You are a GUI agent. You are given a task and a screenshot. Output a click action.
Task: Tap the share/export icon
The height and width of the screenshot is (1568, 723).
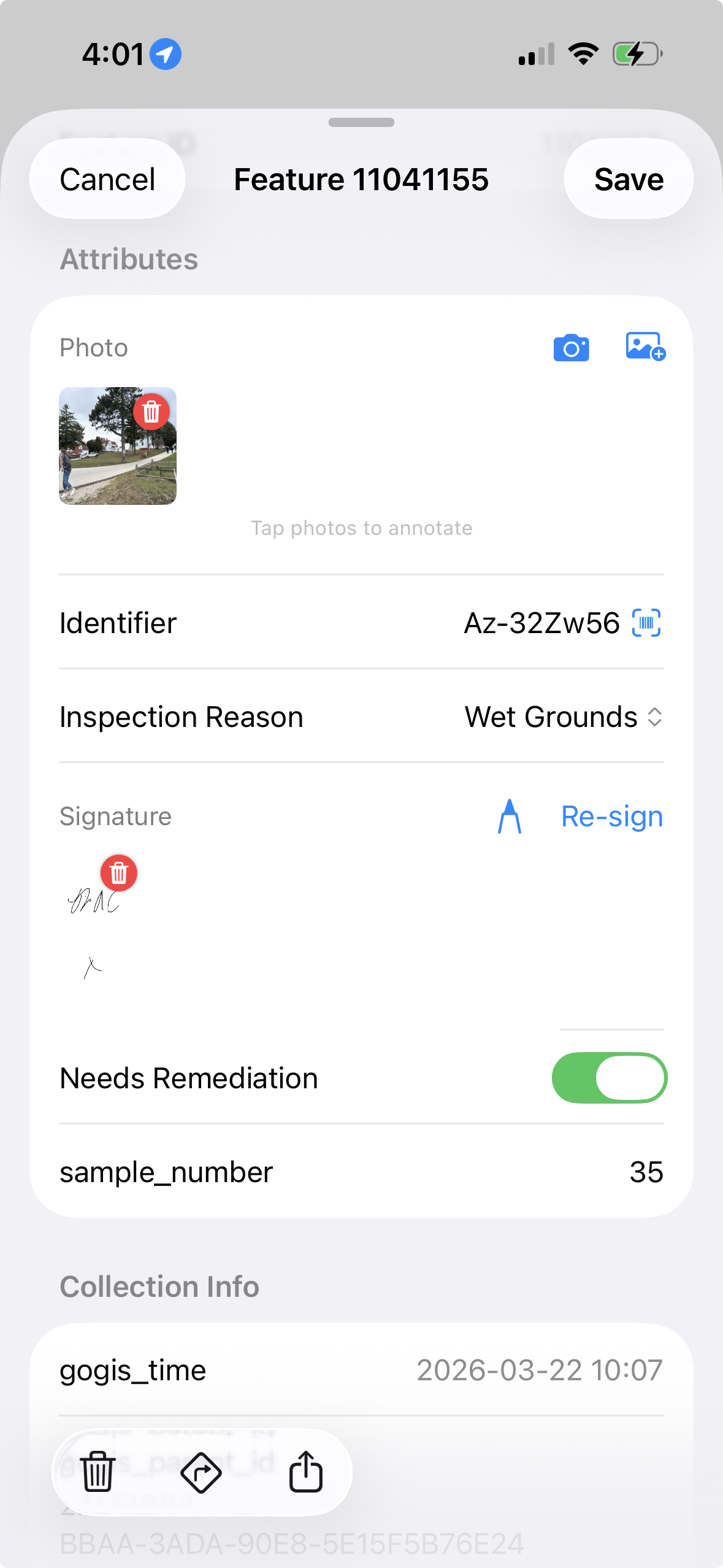point(306,1472)
